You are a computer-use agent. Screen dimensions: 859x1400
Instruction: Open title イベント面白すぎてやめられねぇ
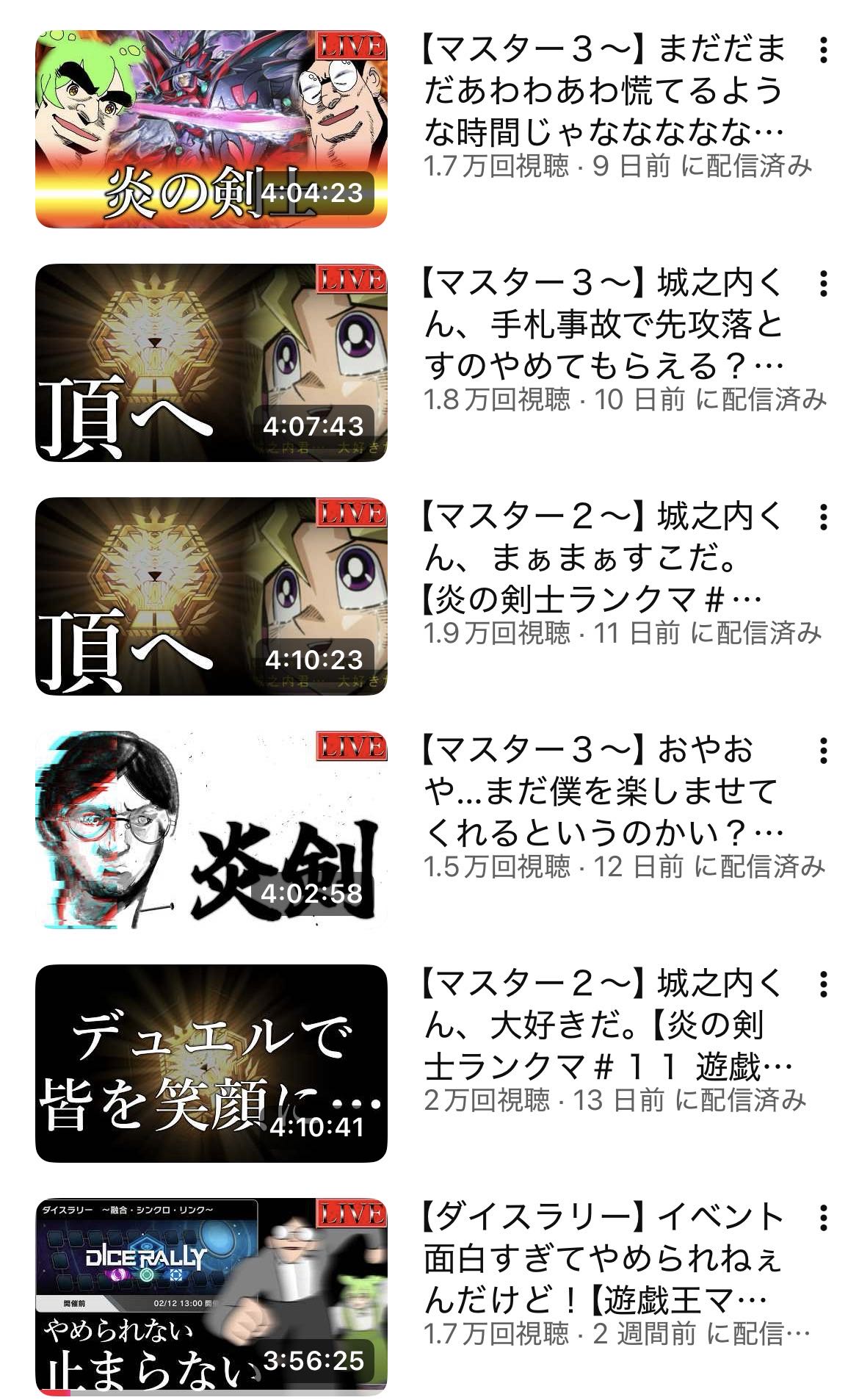[604, 1258]
